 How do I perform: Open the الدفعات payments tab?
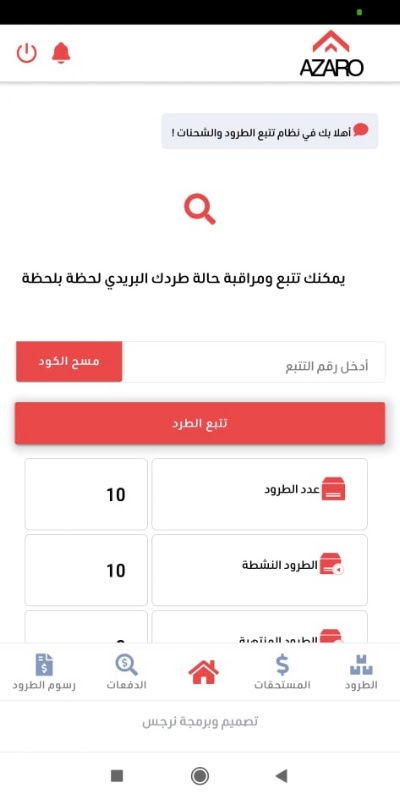[x=126, y=672]
